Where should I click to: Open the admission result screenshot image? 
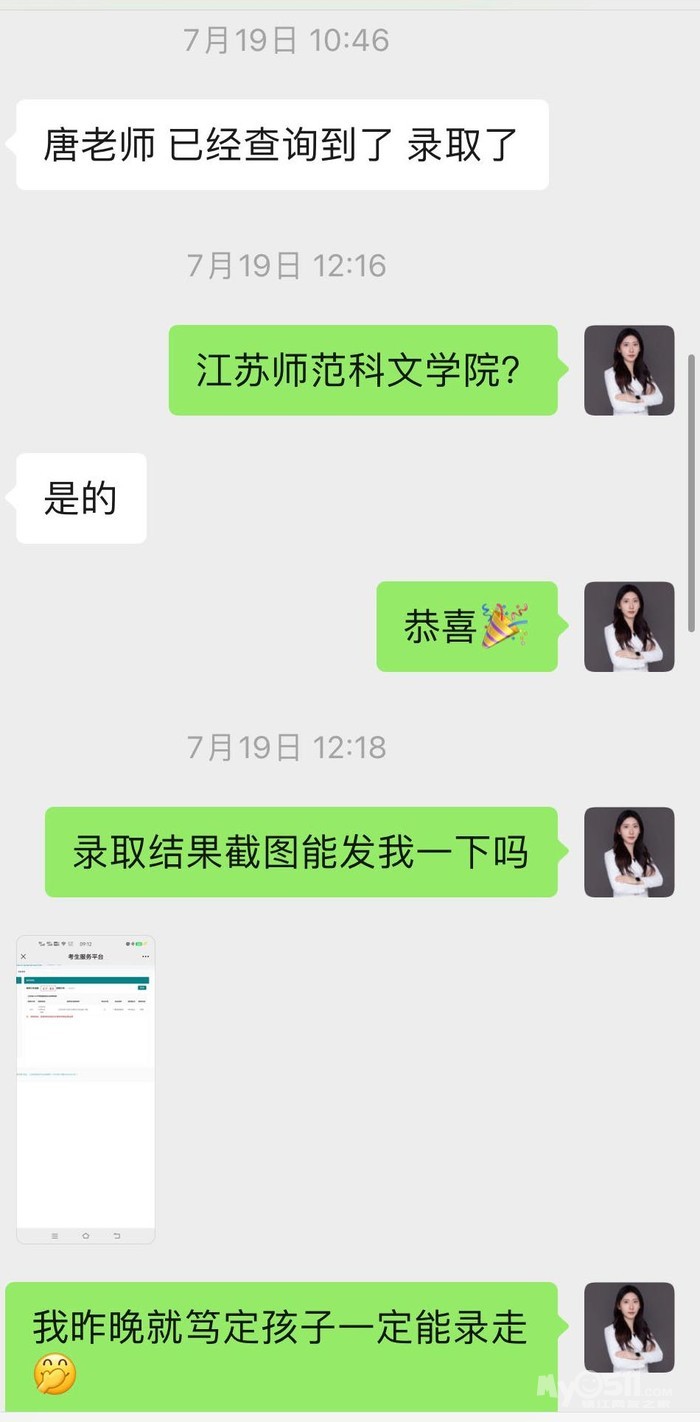(86, 1089)
